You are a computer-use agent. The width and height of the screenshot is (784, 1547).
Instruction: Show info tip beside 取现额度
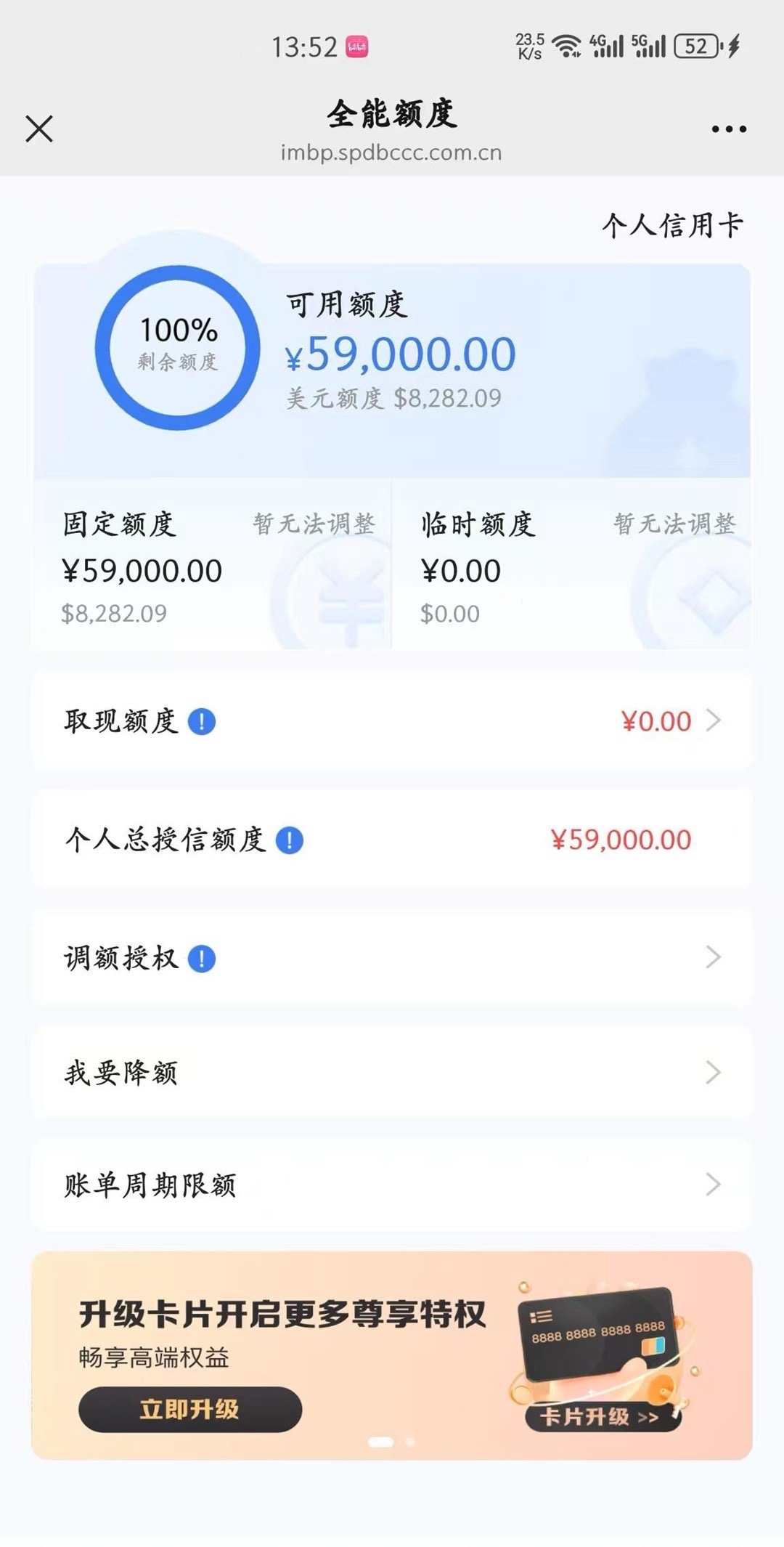point(202,722)
